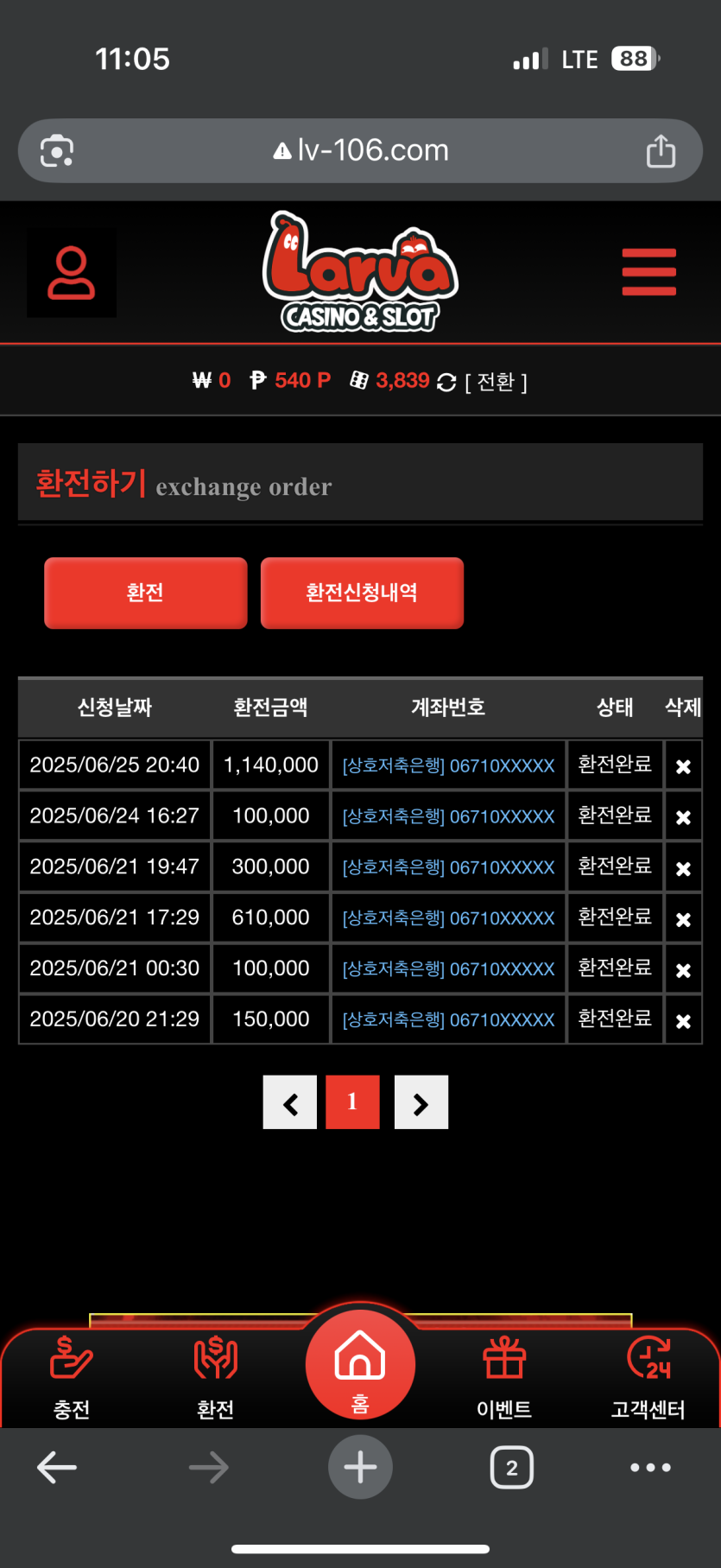
Task: Go to the 홈 home tab
Action: pos(360,1365)
